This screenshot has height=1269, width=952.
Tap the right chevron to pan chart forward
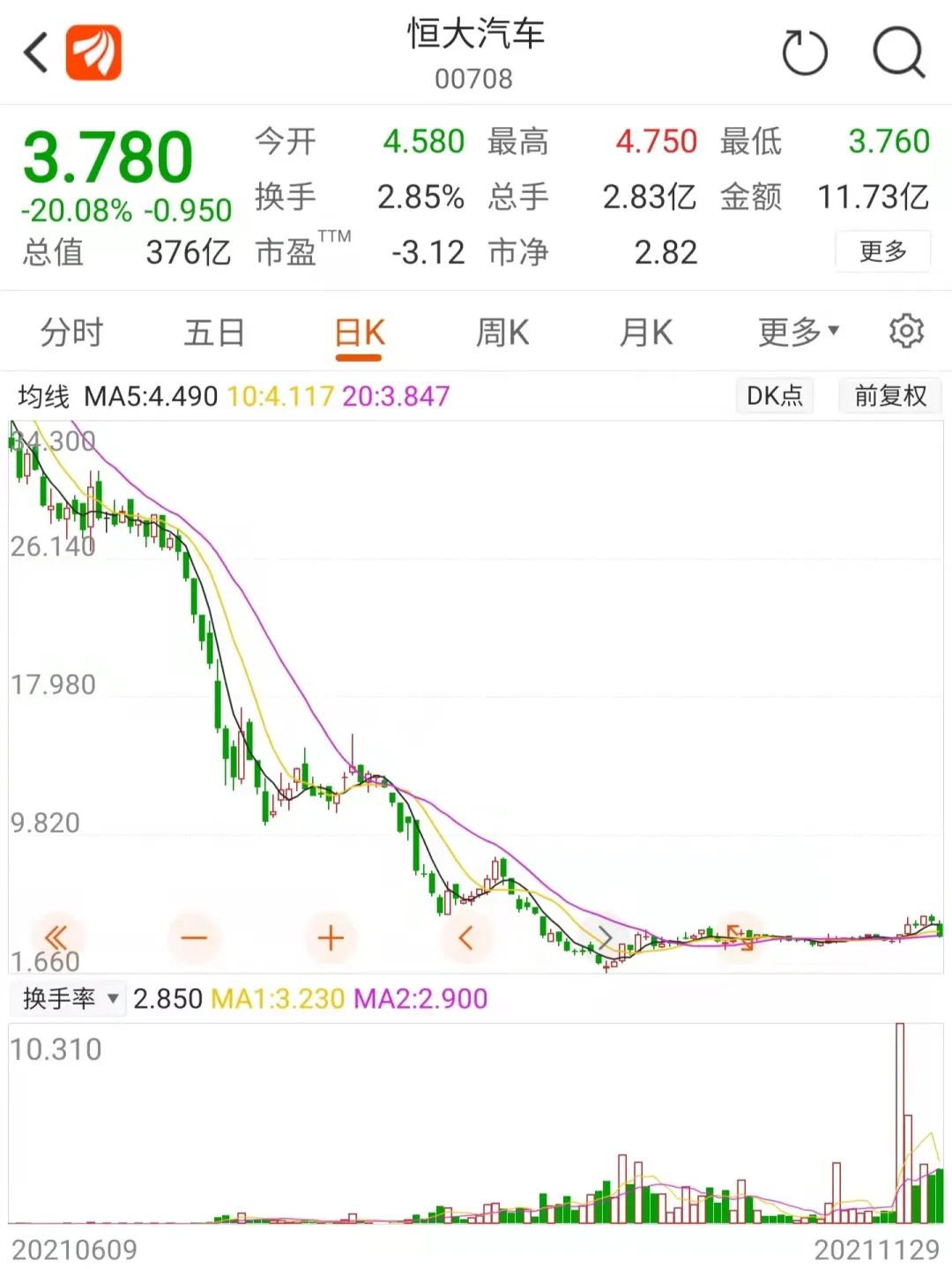coord(605,937)
